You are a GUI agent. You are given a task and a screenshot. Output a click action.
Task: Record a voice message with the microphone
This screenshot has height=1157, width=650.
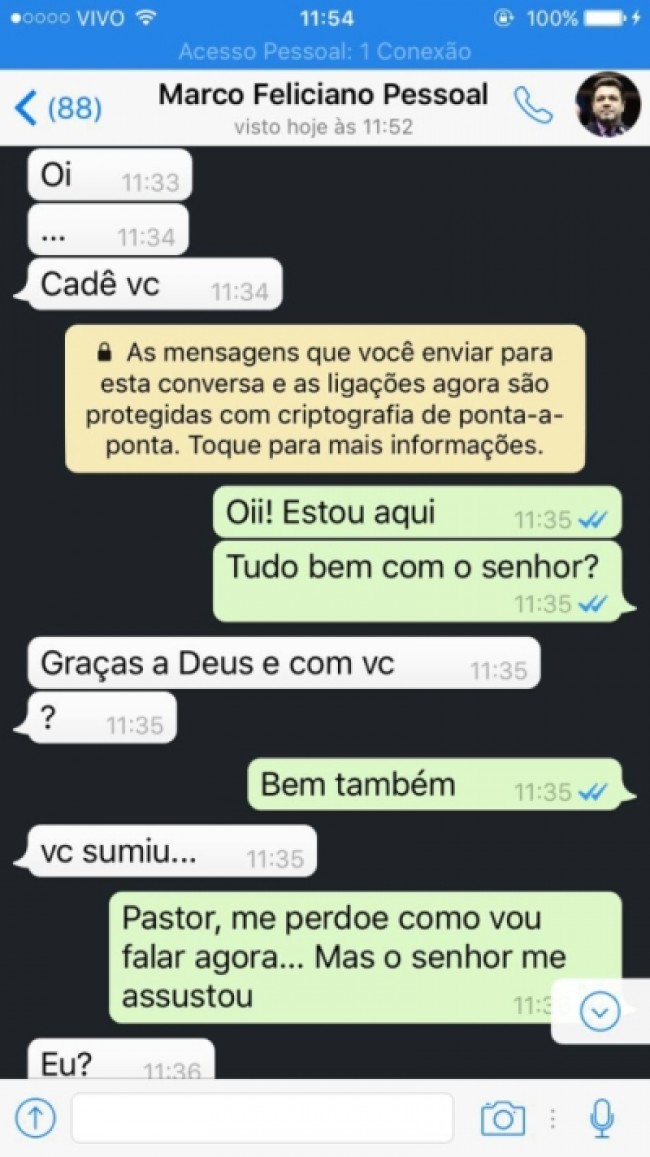(x=601, y=1117)
